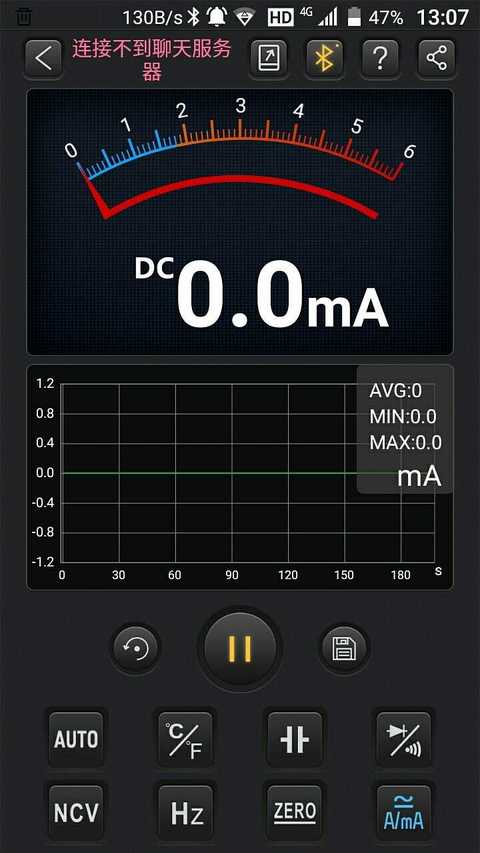The image size is (480, 853).
Task: Reset the measurement graph
Action: [x=136, y=648]
